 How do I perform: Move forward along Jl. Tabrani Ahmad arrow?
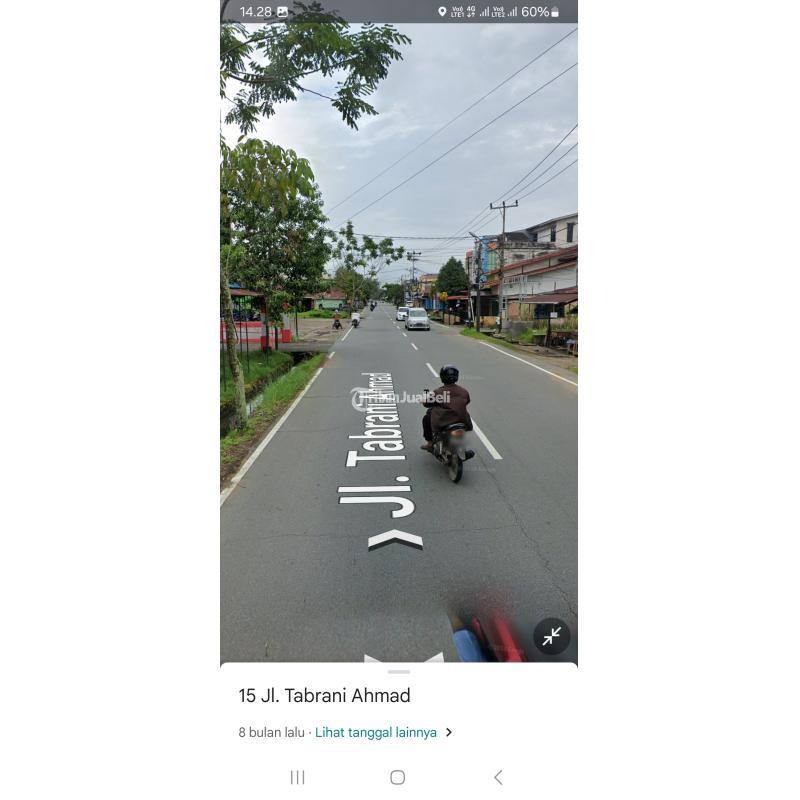pos(395,540)
